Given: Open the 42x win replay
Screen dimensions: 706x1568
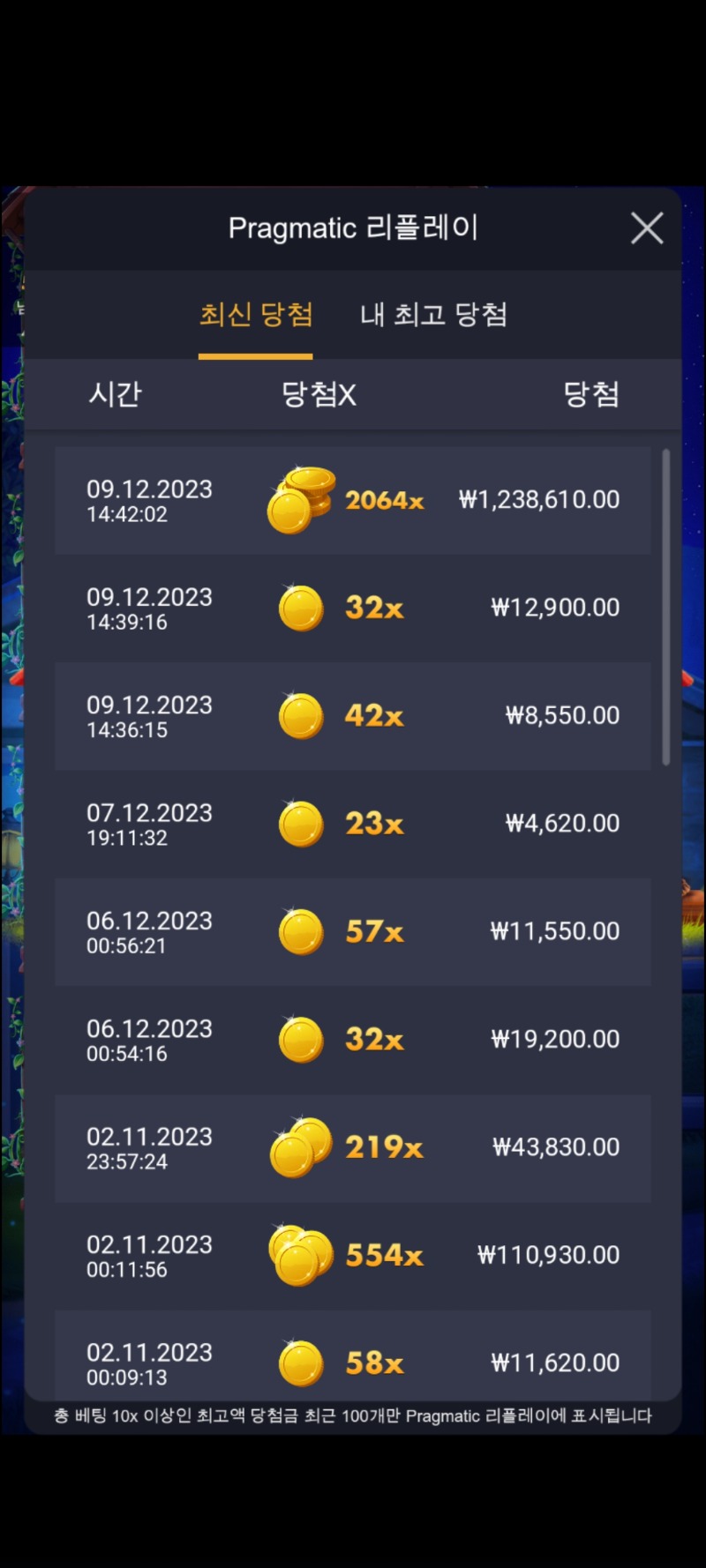Looking at the screenshot, I should pyautogui.click(x=353, y=716).
